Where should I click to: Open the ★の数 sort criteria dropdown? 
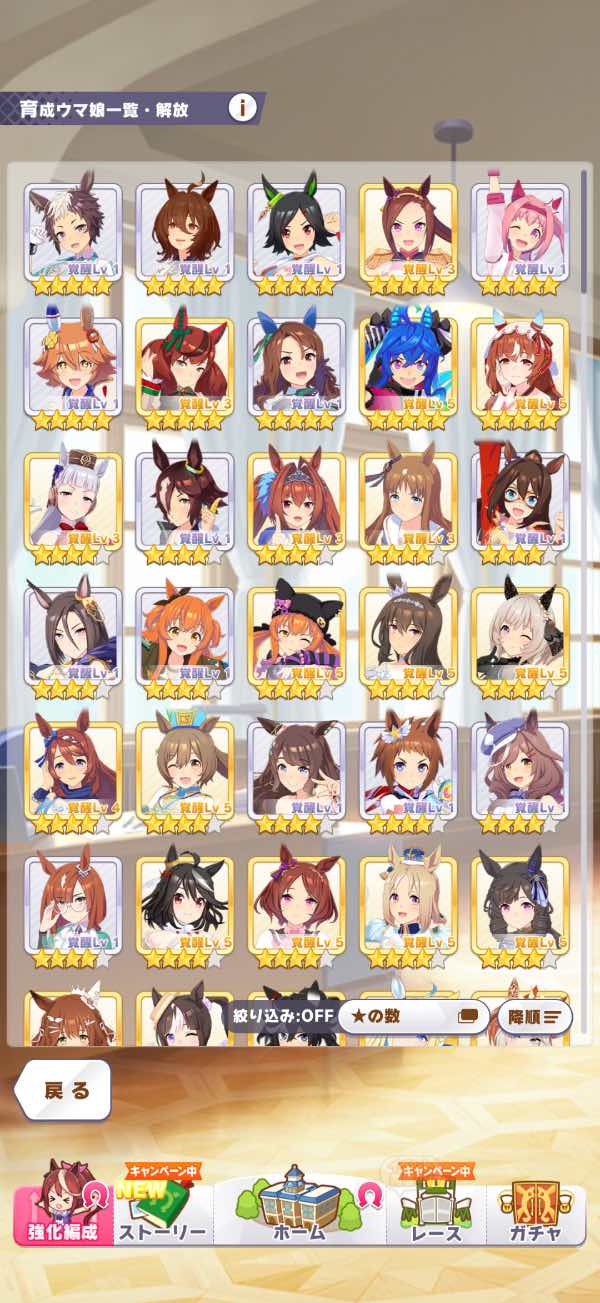tap(412, 1017)
